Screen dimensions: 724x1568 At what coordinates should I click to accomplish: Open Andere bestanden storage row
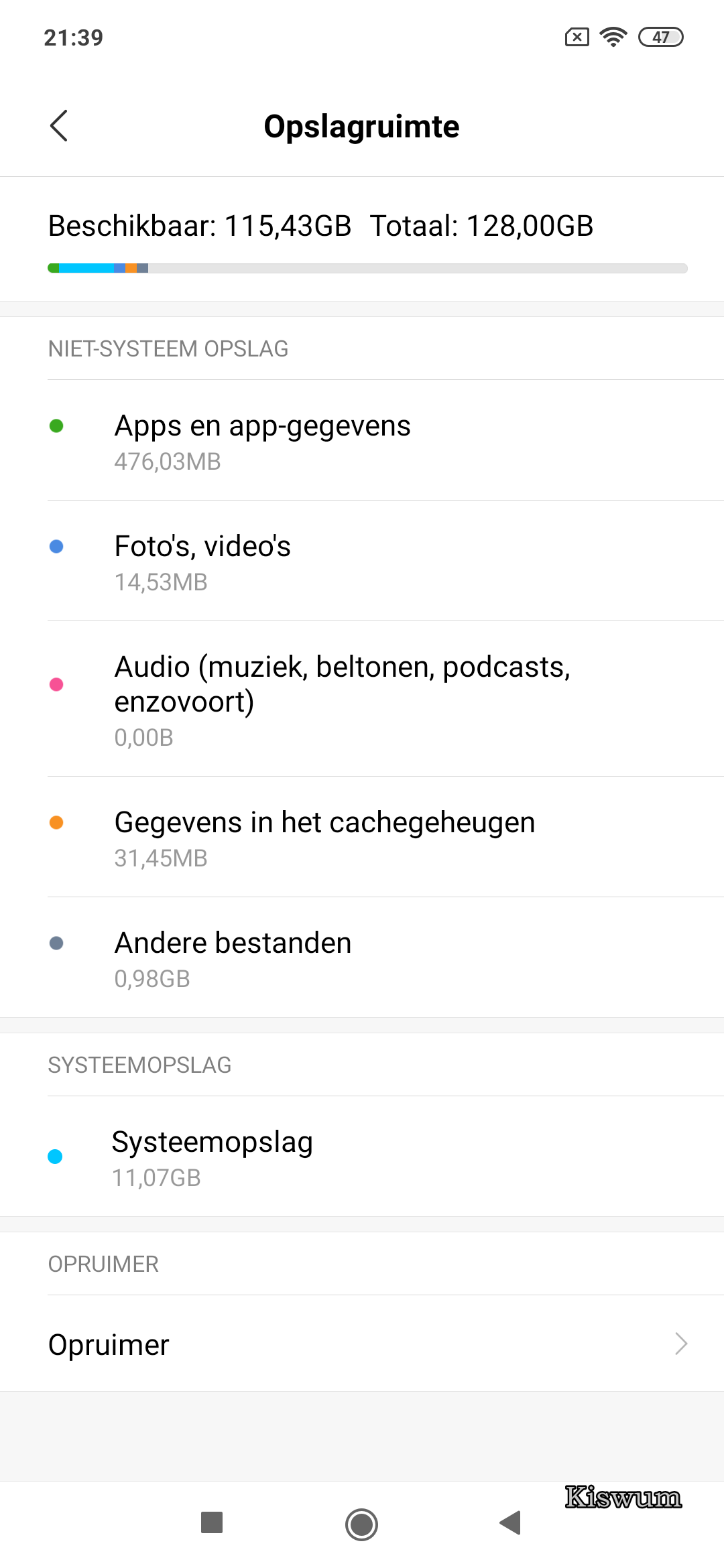[362, 958]
